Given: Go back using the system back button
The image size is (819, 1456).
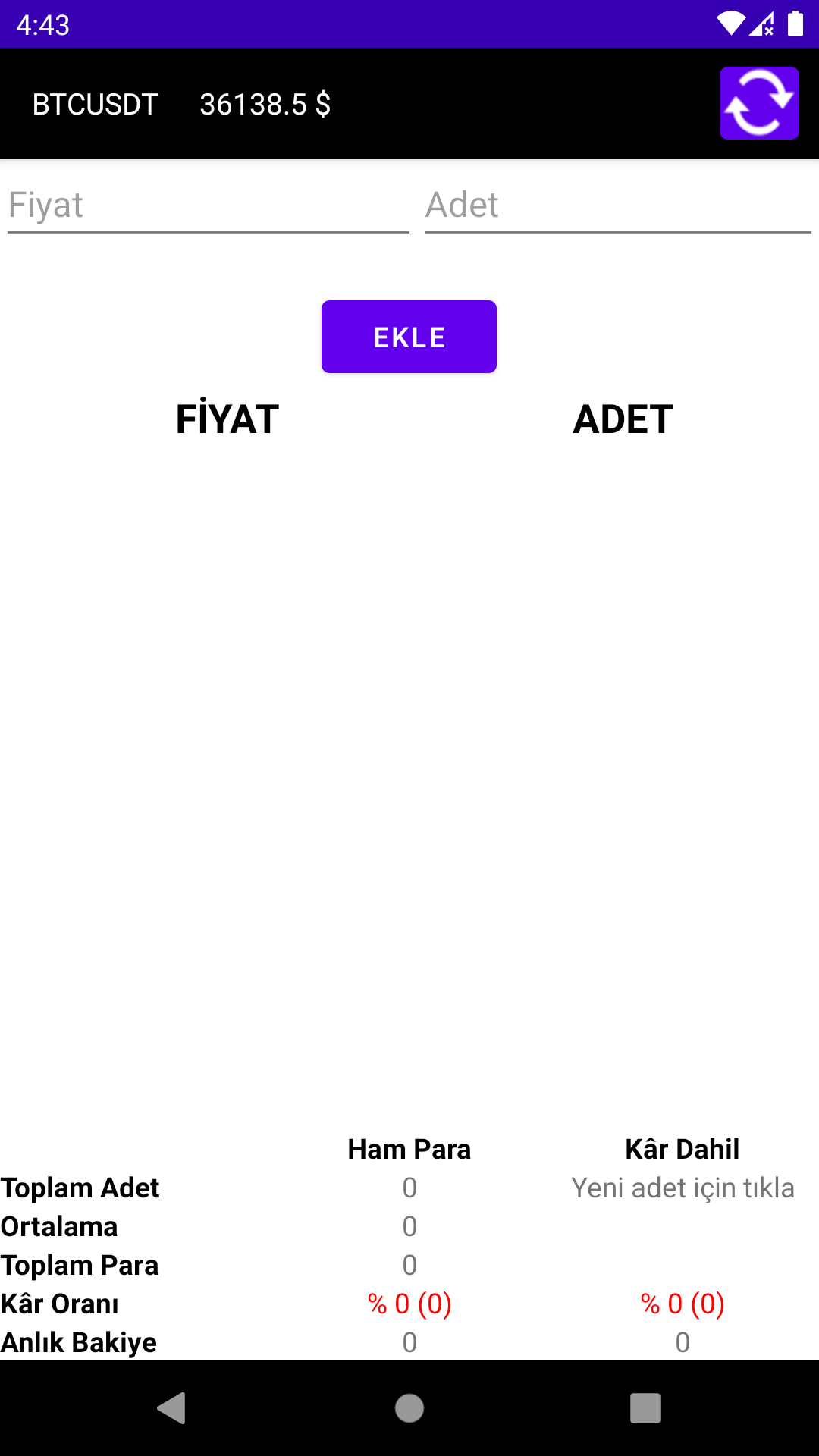Looking at the screenshot, I should point(172,1408).
